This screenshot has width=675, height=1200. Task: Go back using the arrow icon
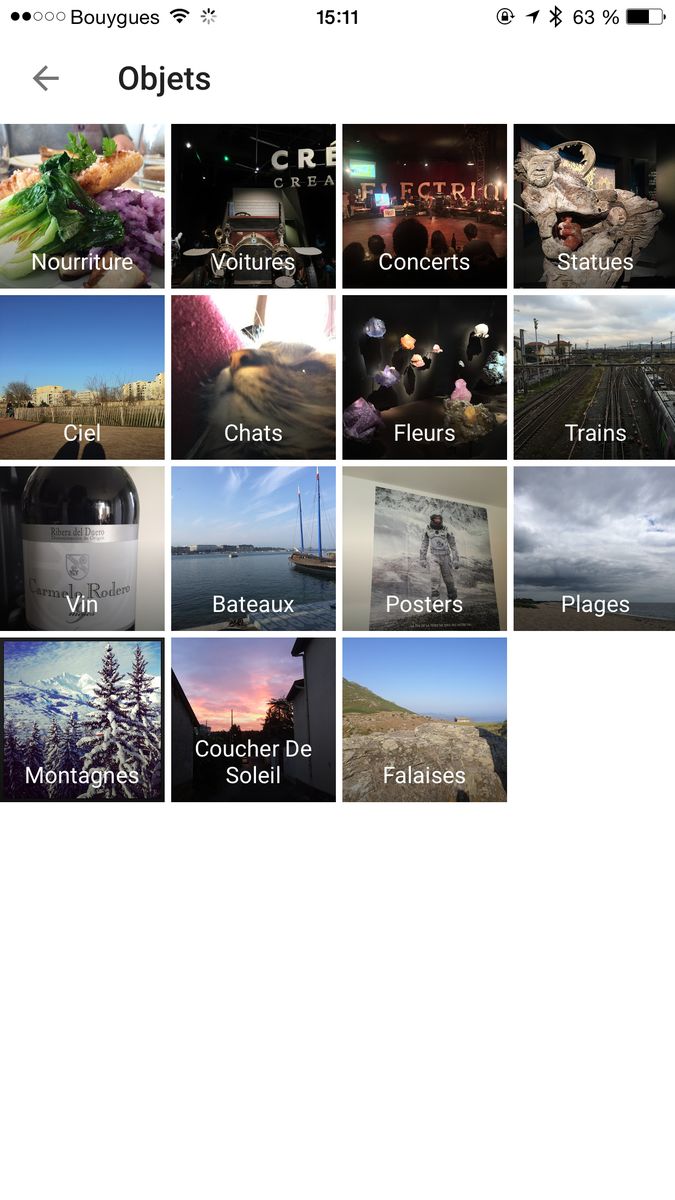tap(46, 78)
